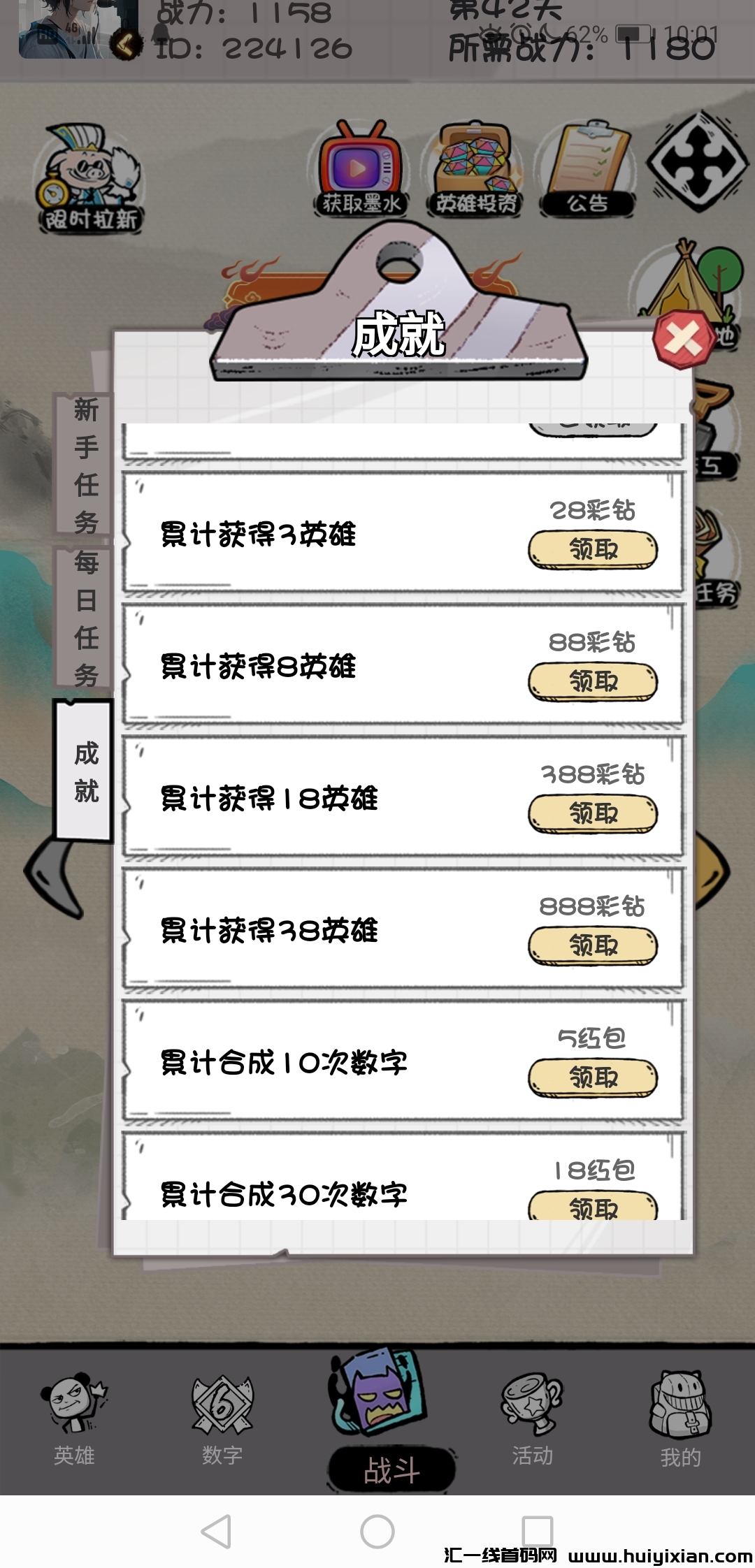This screenshot has width=755, height=1568.
Task: Claim 28彩钻 for 累计获得3英雄
Action: [x=593, y=549]
